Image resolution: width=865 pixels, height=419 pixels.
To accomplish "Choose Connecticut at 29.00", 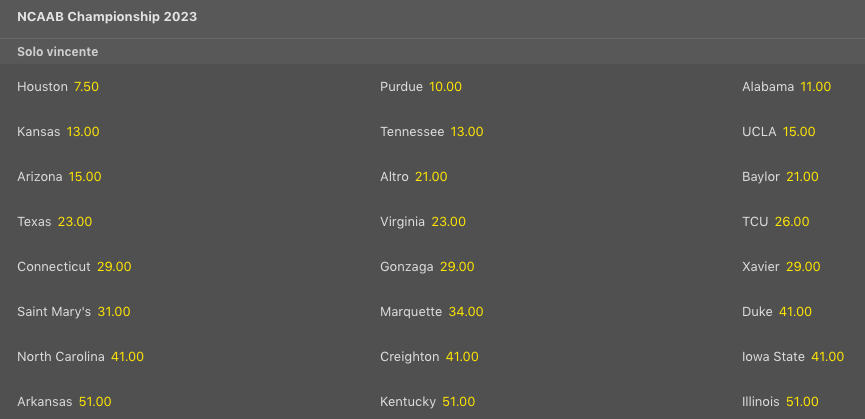I will click(x=74, y=267).
